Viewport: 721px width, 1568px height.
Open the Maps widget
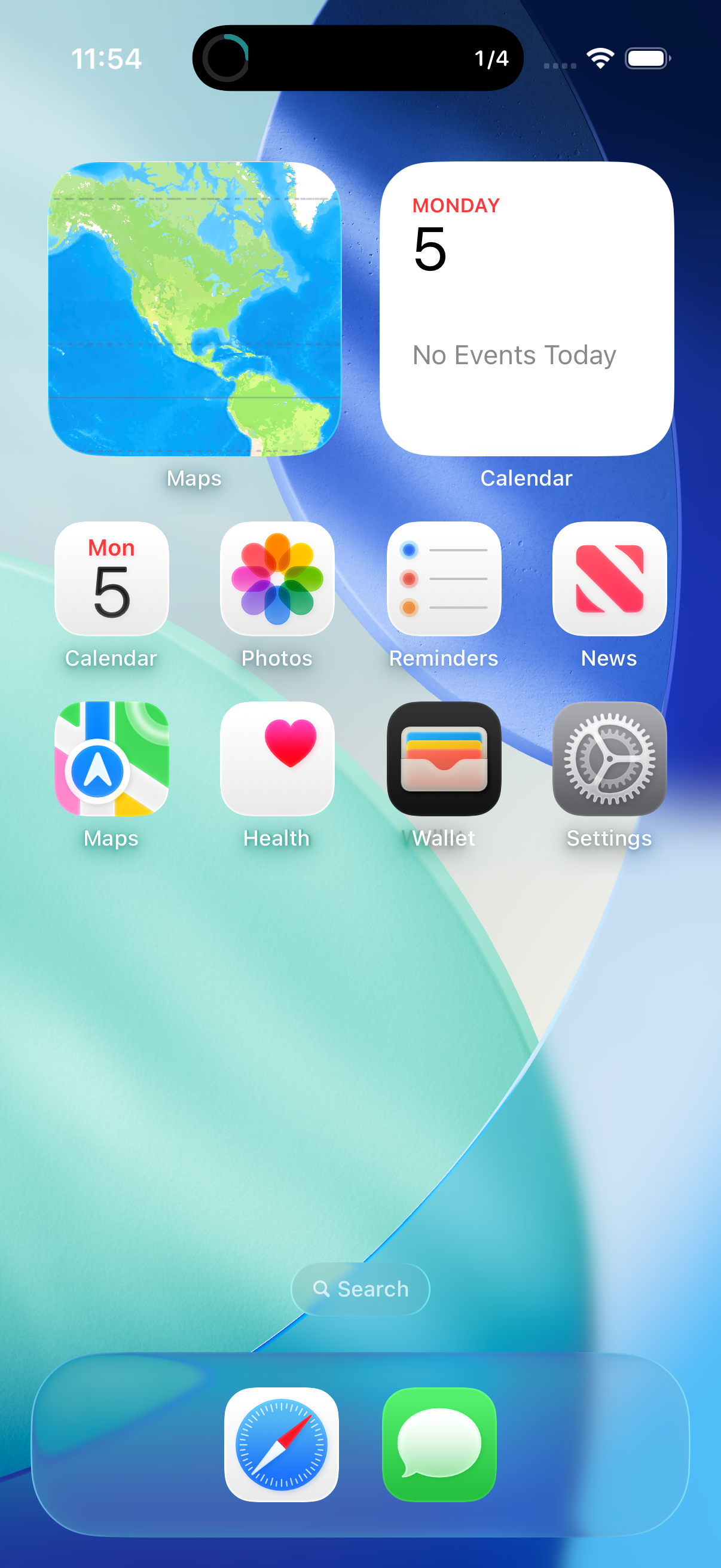(194, 309)
